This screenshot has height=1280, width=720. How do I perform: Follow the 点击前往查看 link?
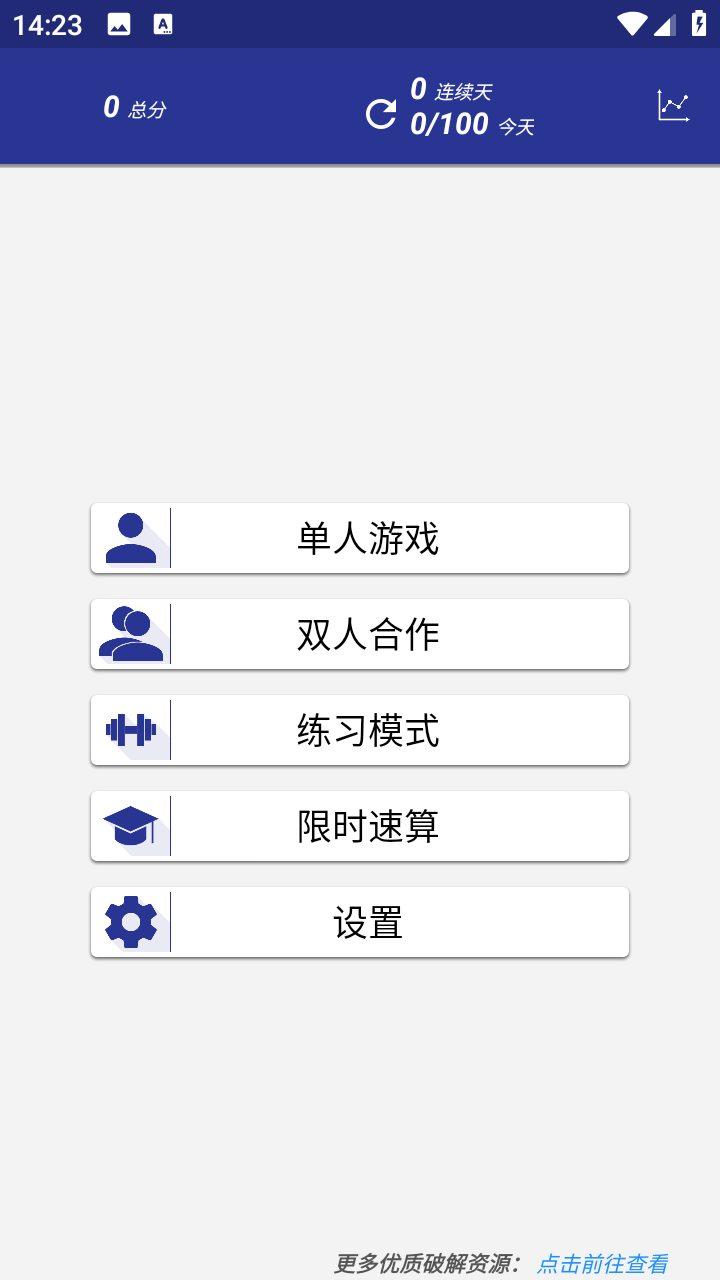(602, 1264)
